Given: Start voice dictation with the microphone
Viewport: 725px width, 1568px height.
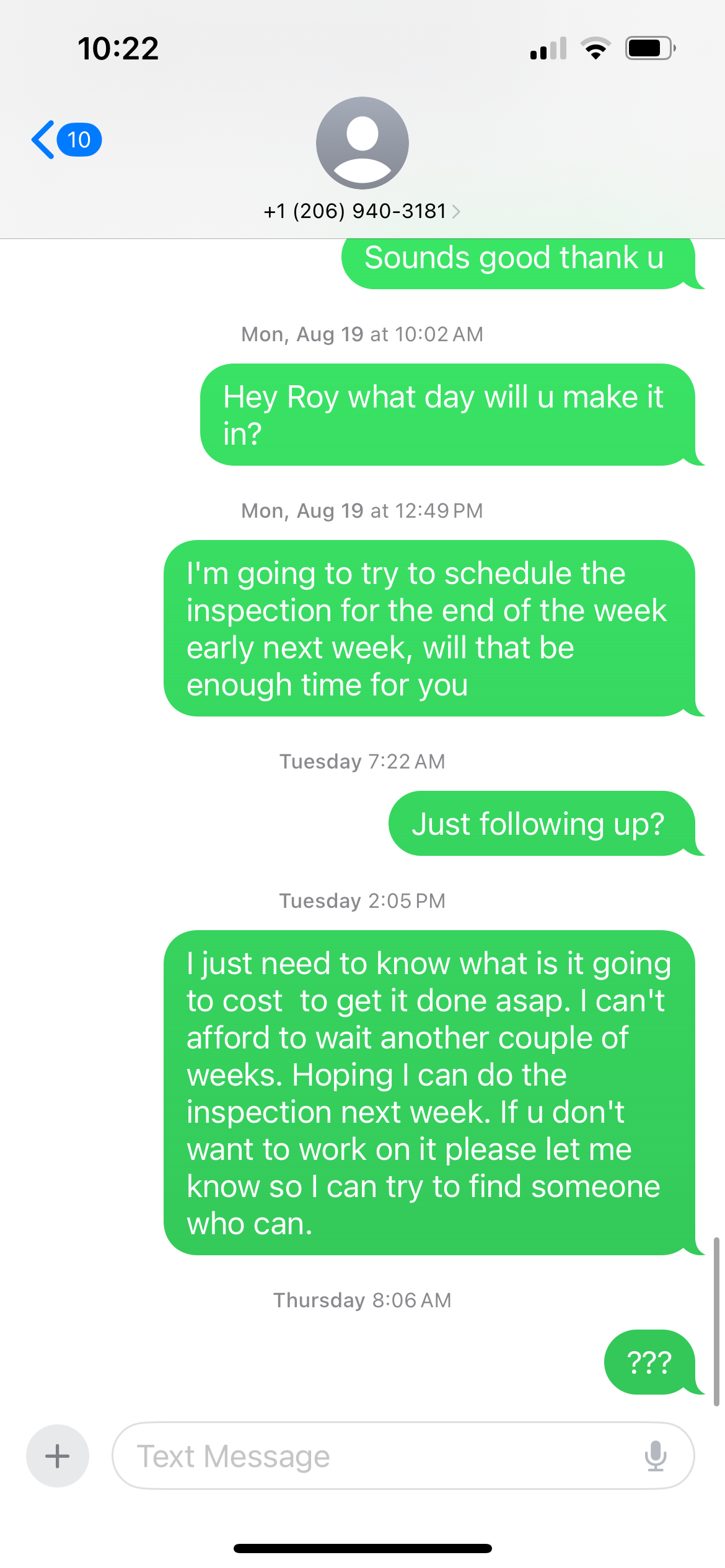Looking at the screenshot, I should [x=655, y=1456].
